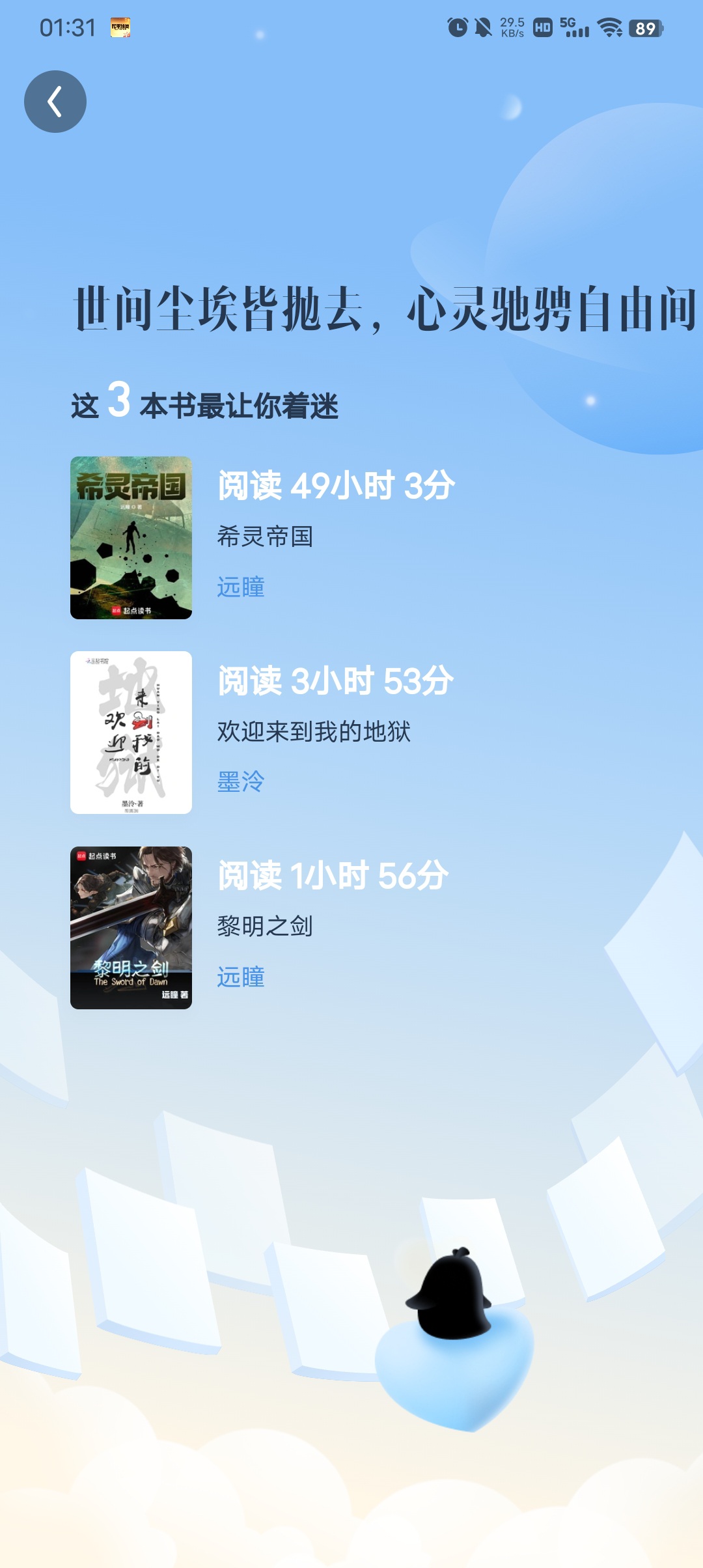Open the book cover of 黎明之剑
Image resolution: width=703 pixels, height=1568 pixels.
tap(131, 928)
